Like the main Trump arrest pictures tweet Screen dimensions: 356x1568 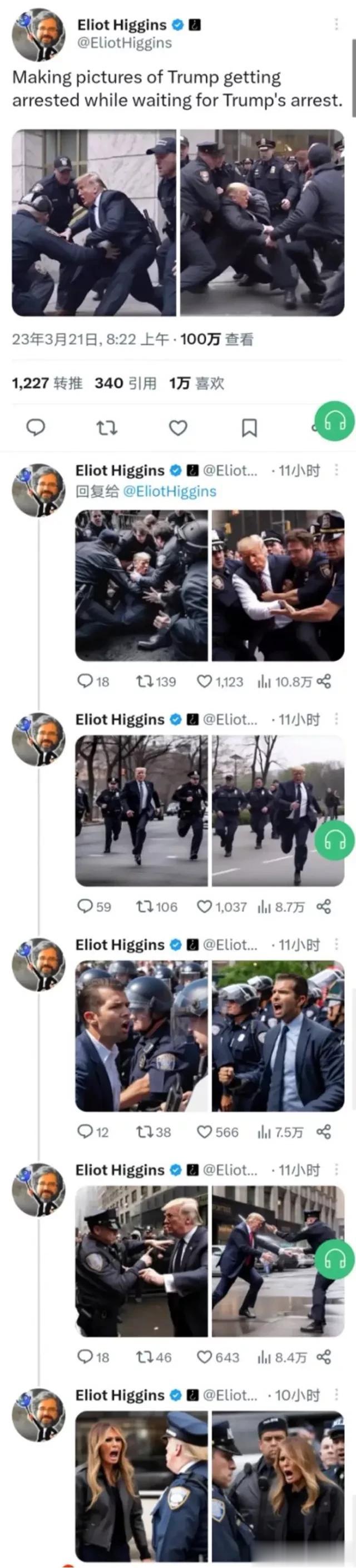(x=177, y=428)
